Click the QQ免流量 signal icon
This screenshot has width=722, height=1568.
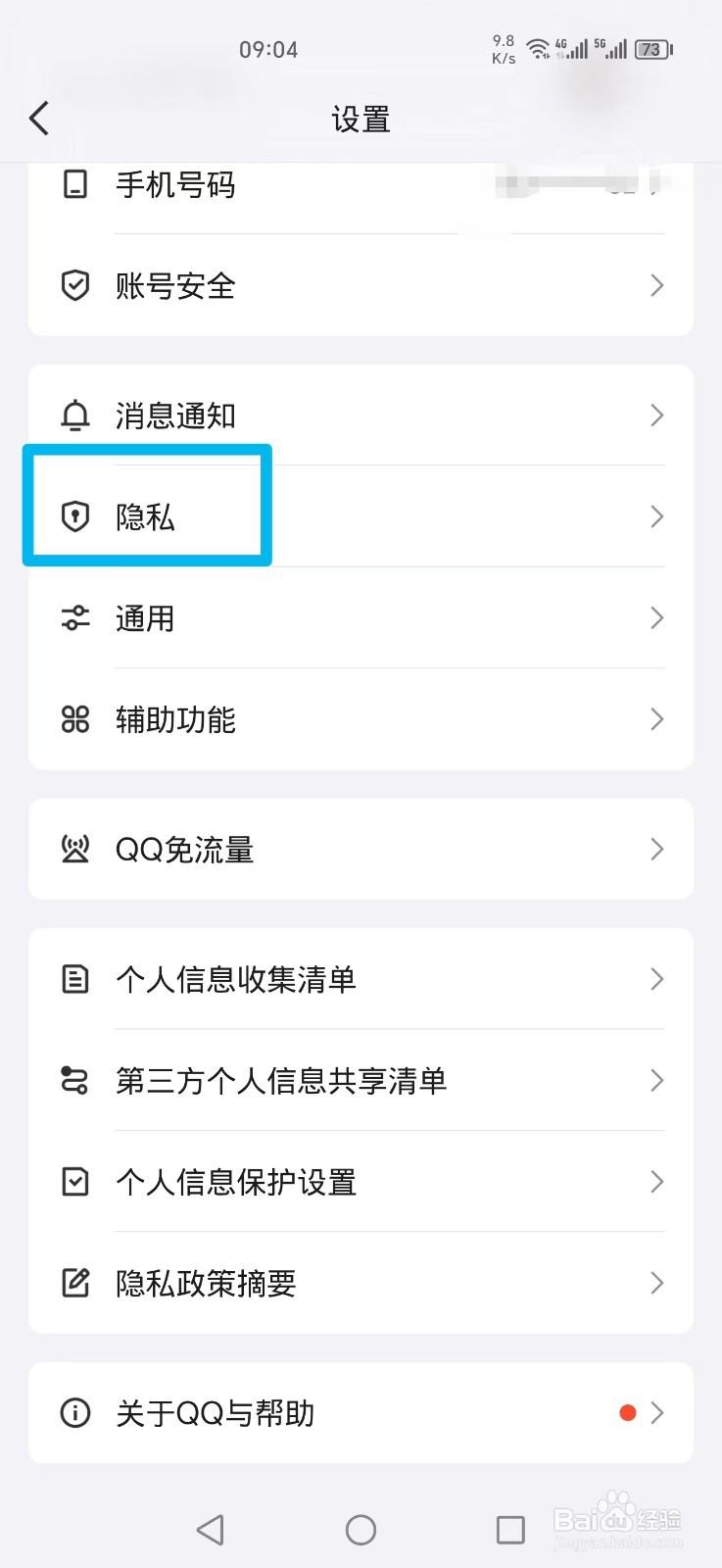coord(74,850)
